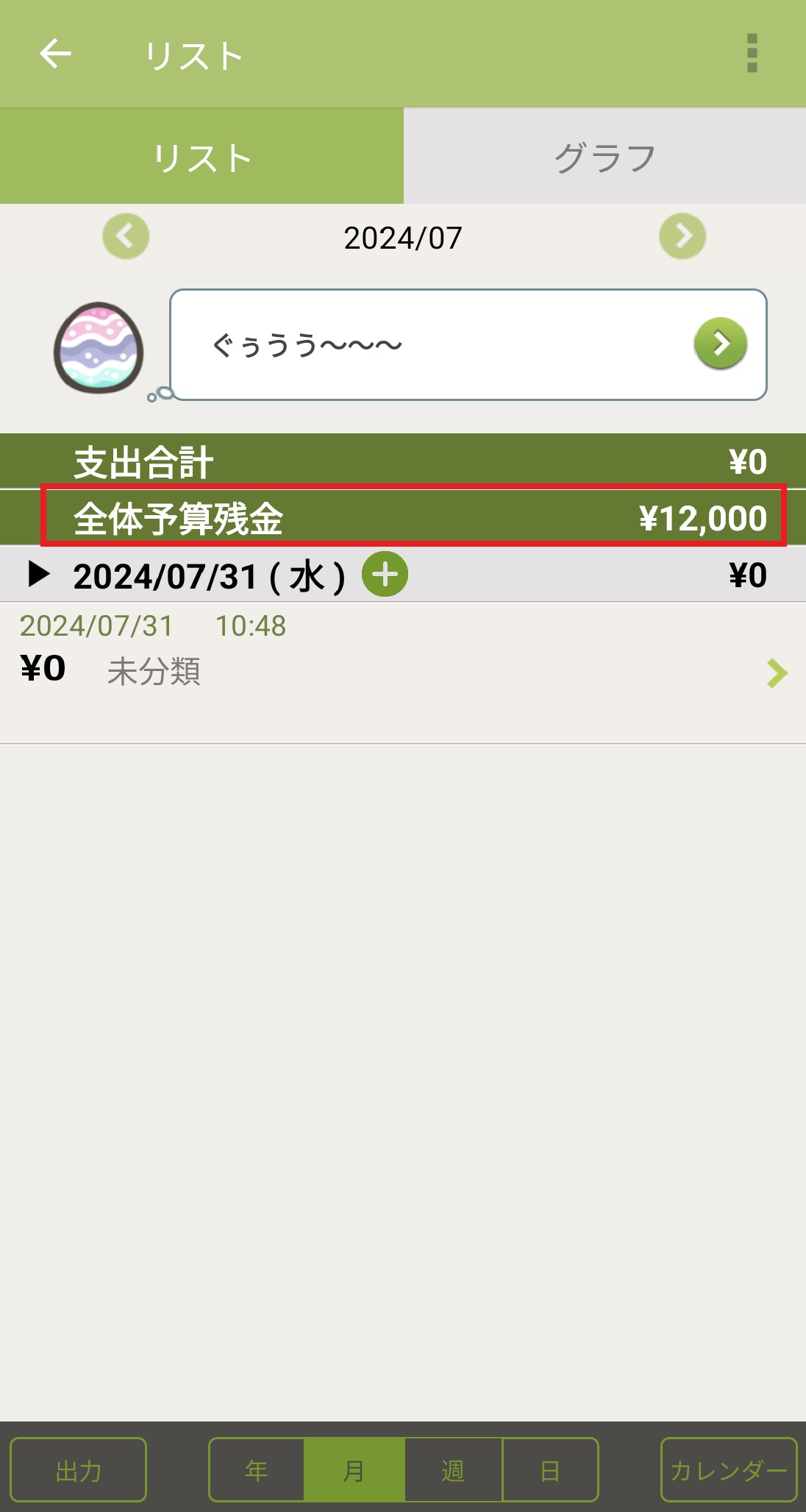Open the overflow menu
Screen dimensions: 806x1512
click(752, 54)
